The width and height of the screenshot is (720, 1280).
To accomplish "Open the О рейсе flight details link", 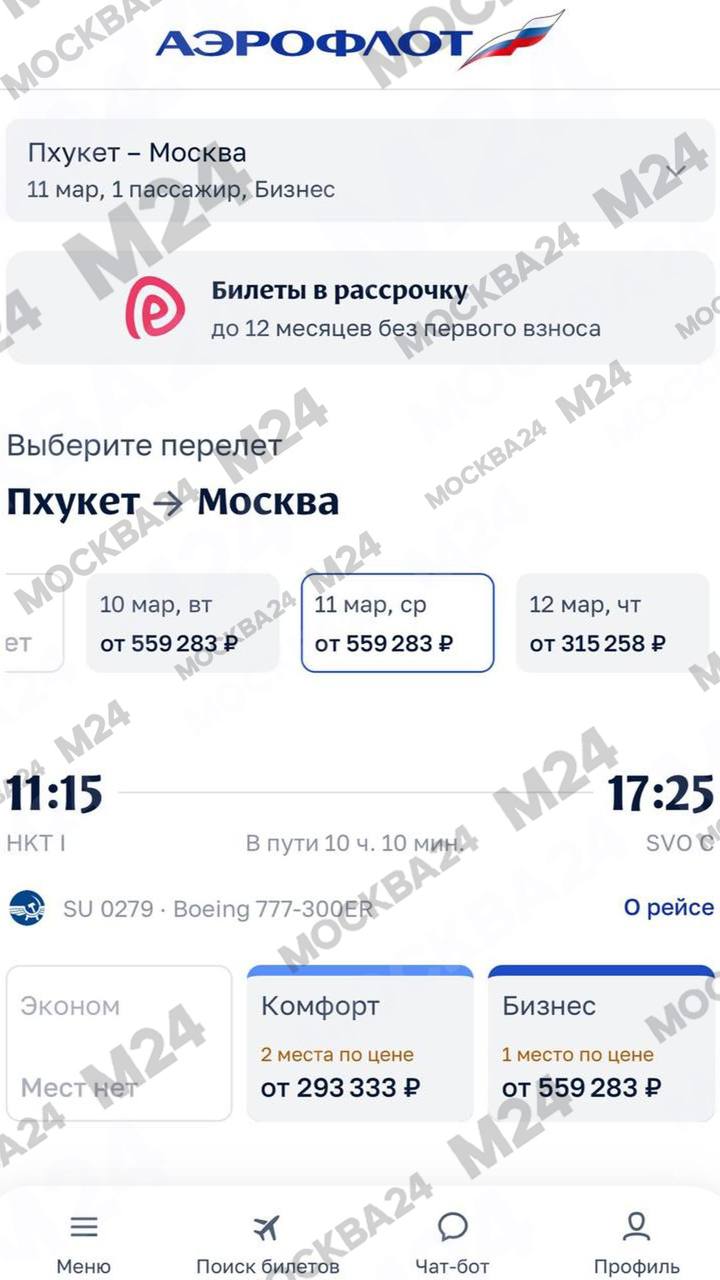I will [668, 908].
